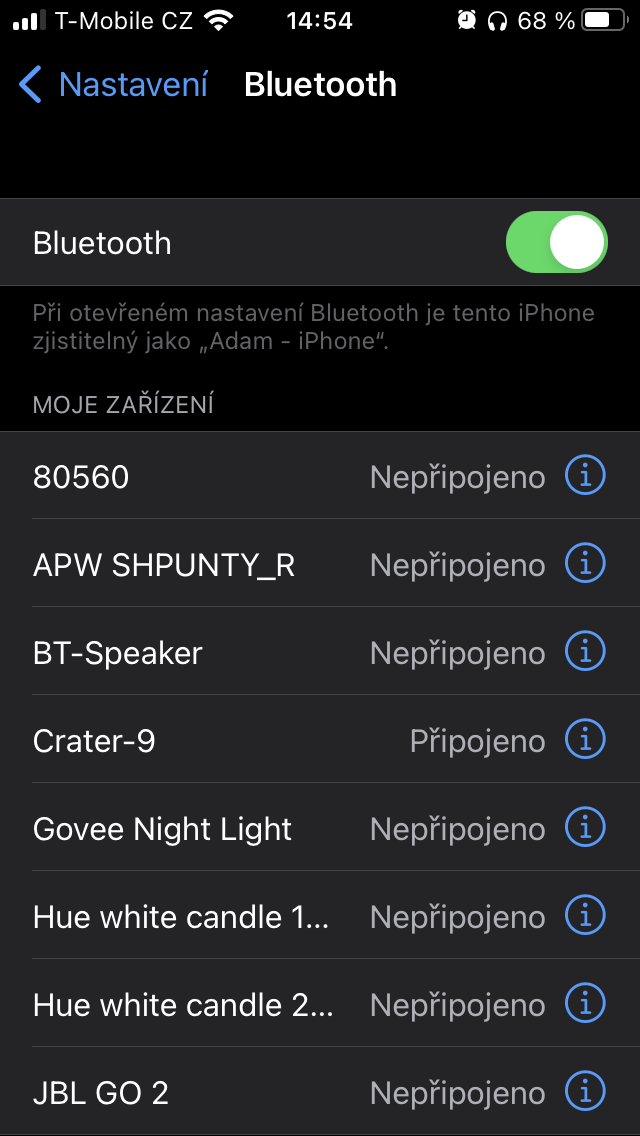
Task: Connect to Govee Night Light
Action: point(200,830)
